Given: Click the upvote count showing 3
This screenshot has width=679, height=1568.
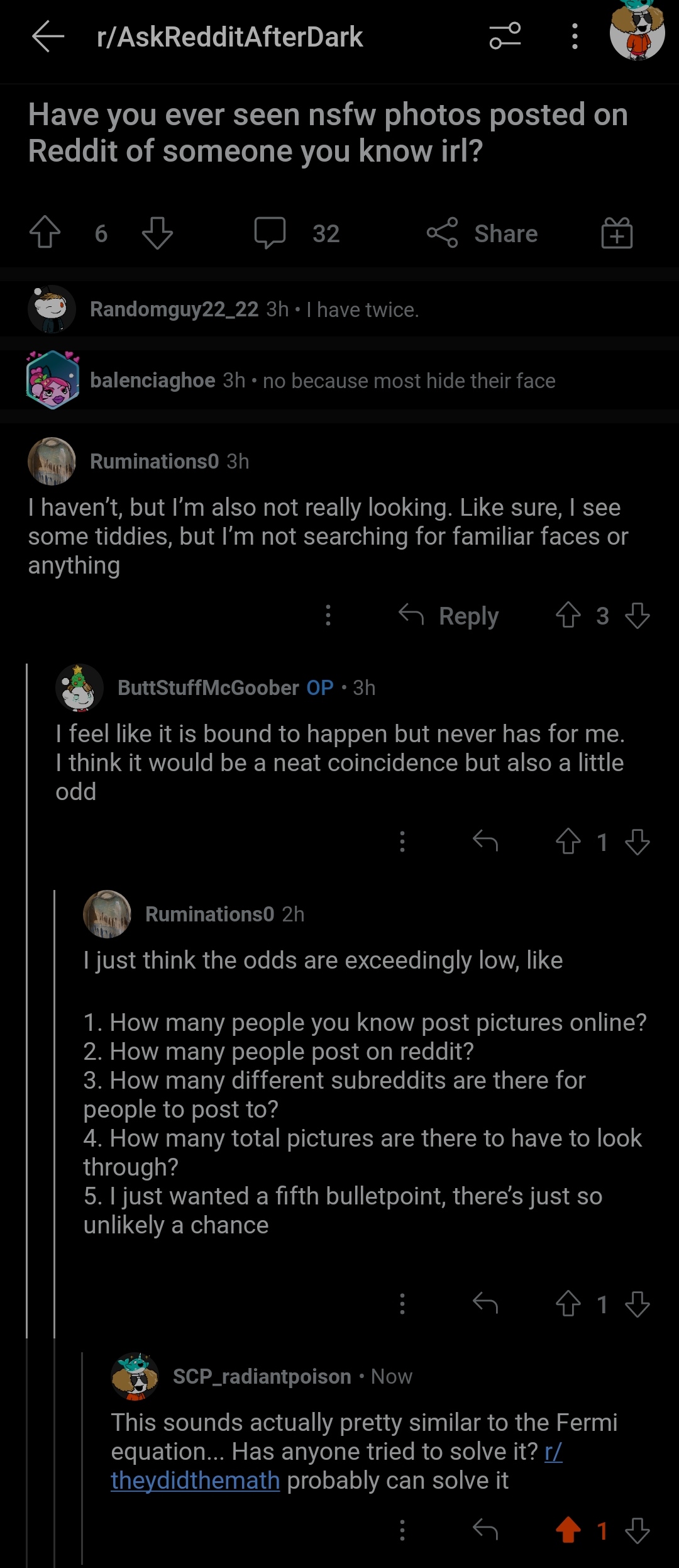Looking at the screenshot, I should [x=601, y=616].
